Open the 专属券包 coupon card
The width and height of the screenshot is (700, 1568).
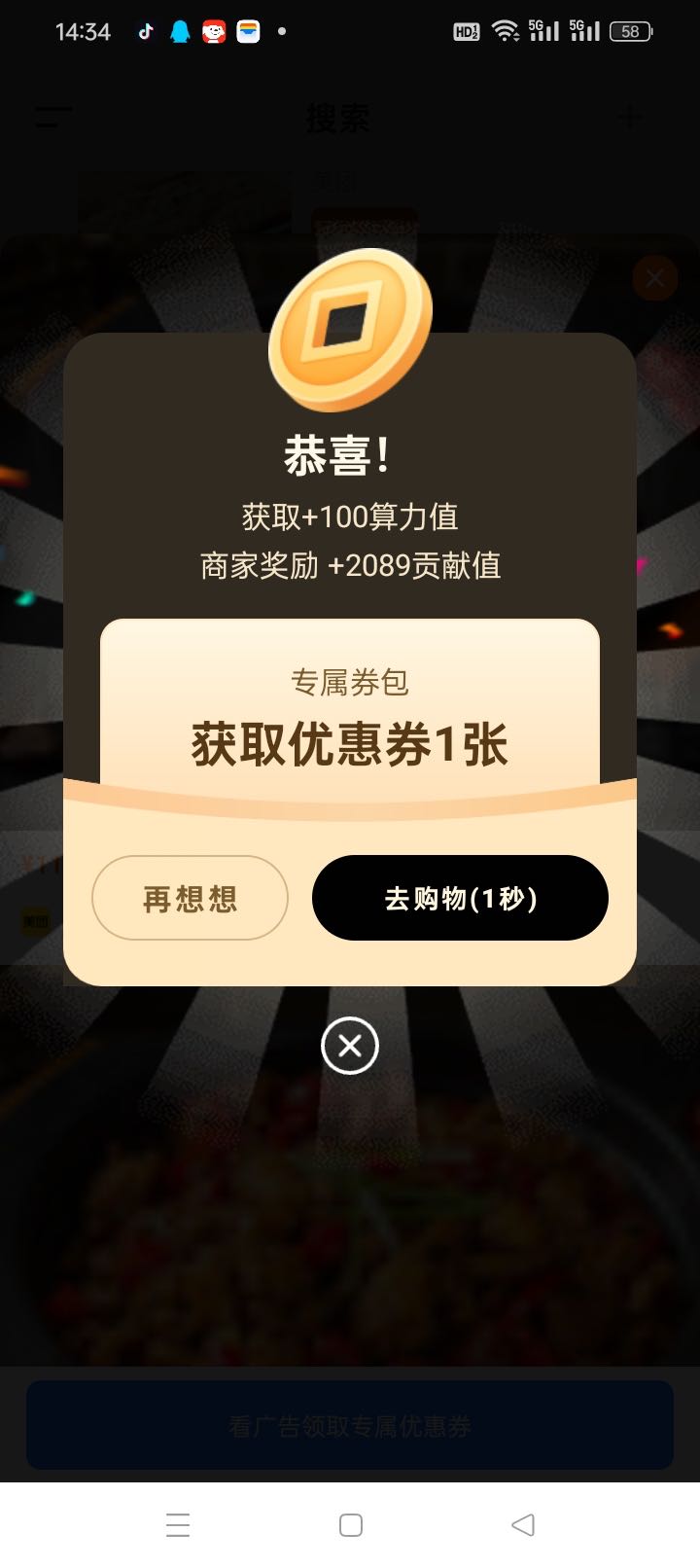(350, 684)
